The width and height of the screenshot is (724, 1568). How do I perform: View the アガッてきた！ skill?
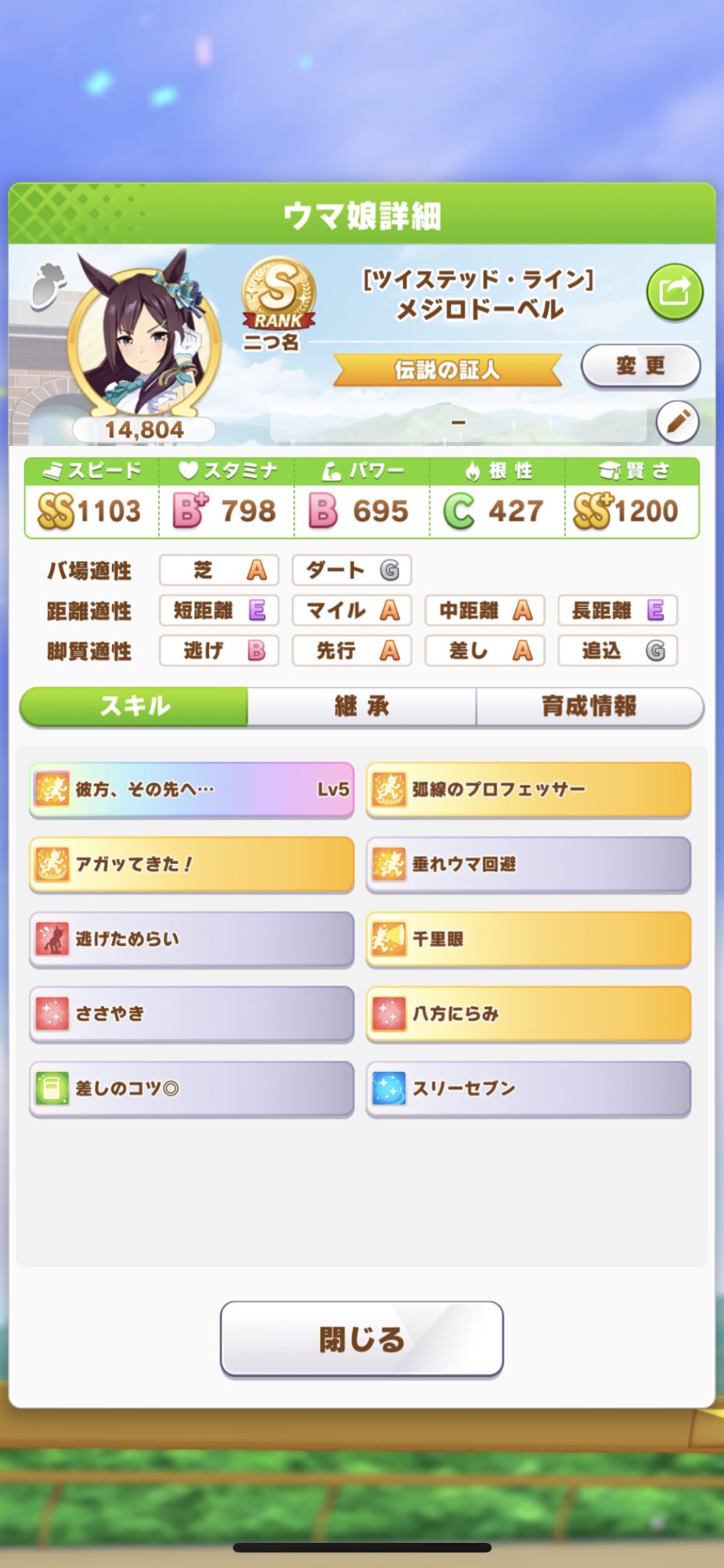[x=191, y=864]
